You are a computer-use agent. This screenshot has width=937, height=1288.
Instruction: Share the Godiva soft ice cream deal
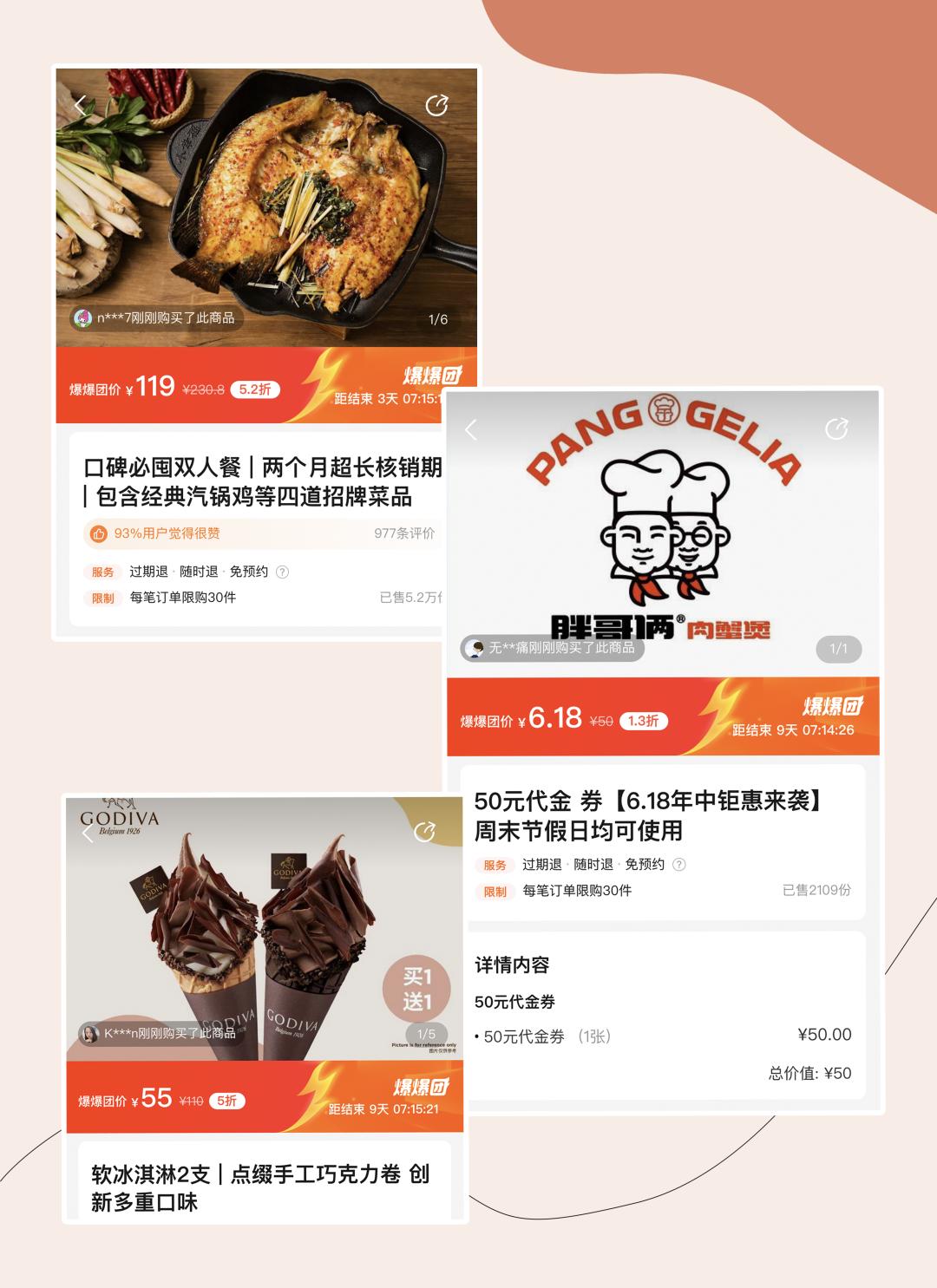pyautogui.click(x=425, y=831)
